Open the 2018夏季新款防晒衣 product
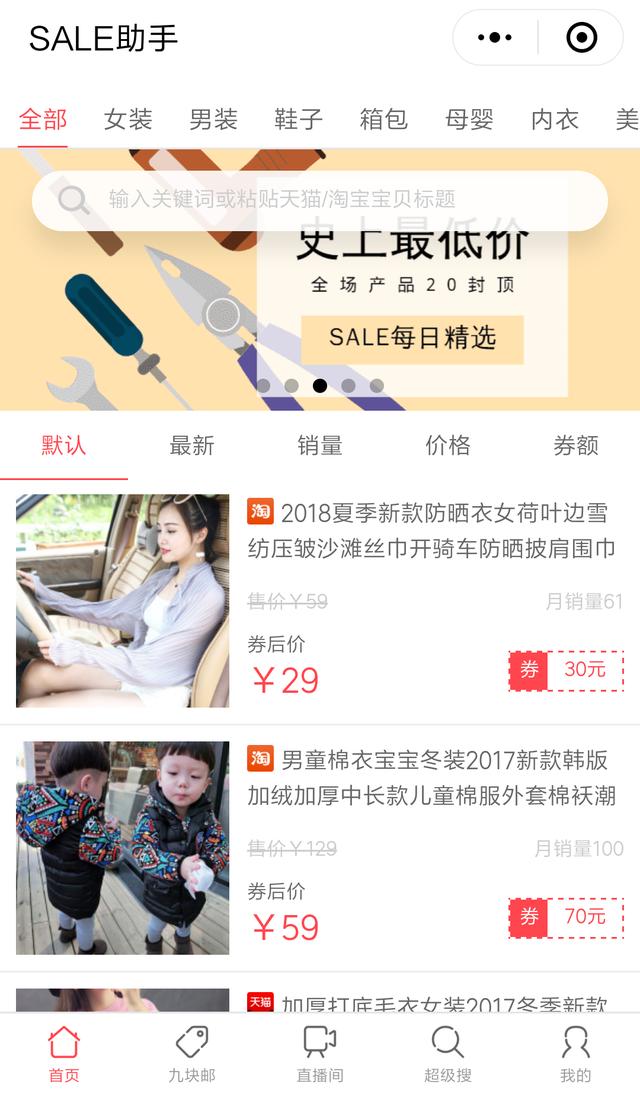The height and width of the screenshot is (1097, 640). [320, 601]
